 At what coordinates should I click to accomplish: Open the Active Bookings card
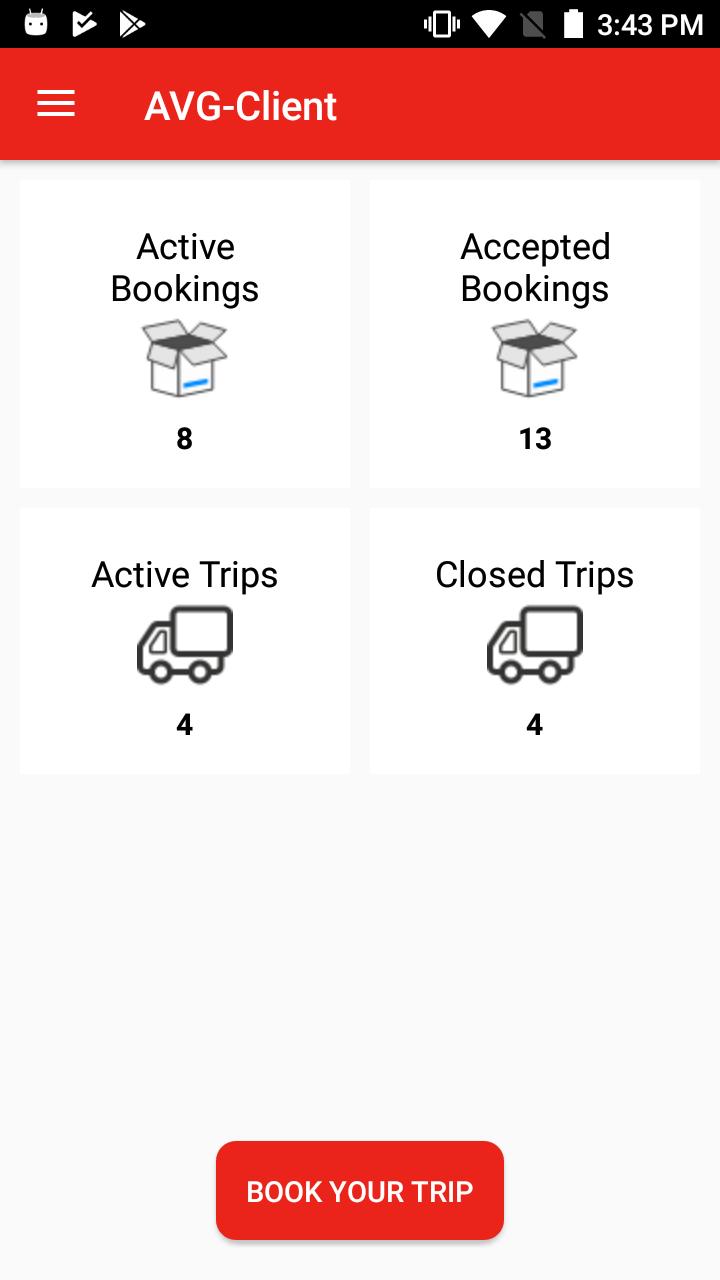coord(185,334)
